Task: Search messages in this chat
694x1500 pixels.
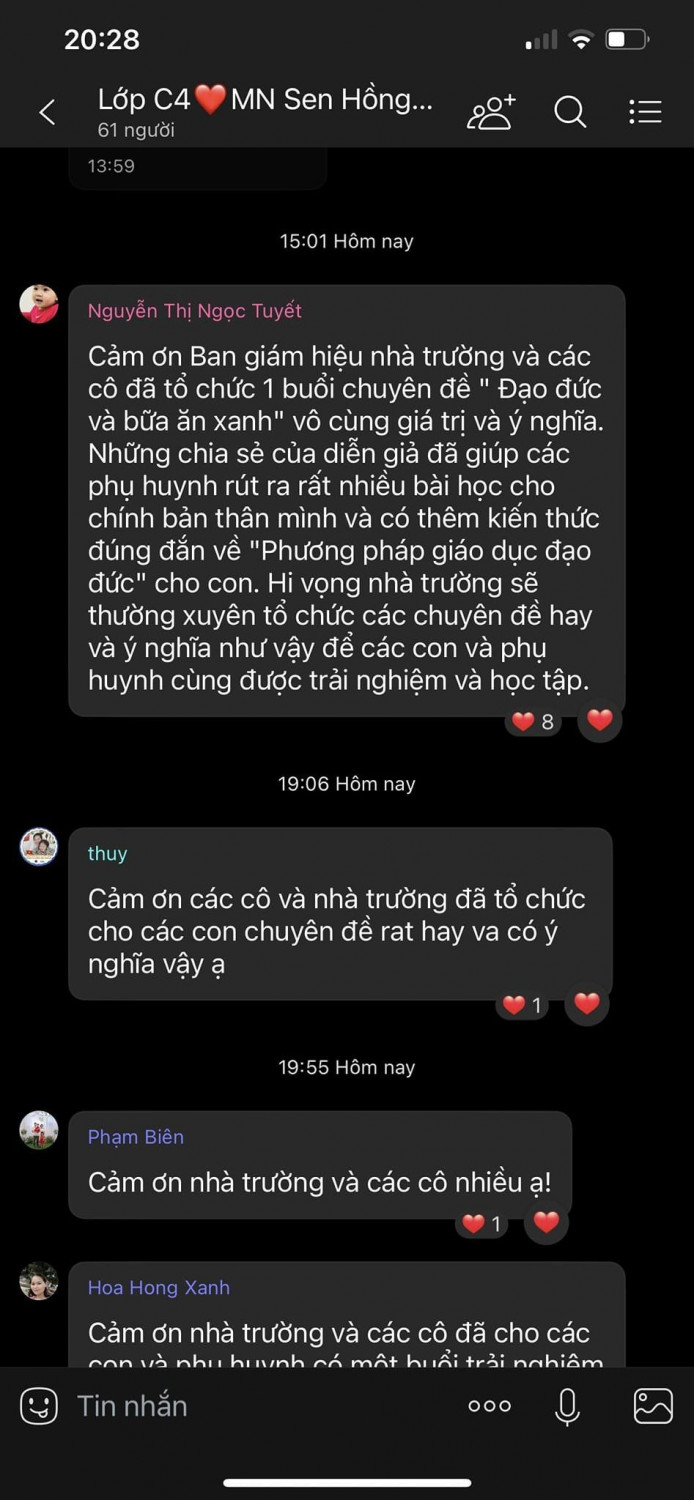Action: click(x=570, y=112)
